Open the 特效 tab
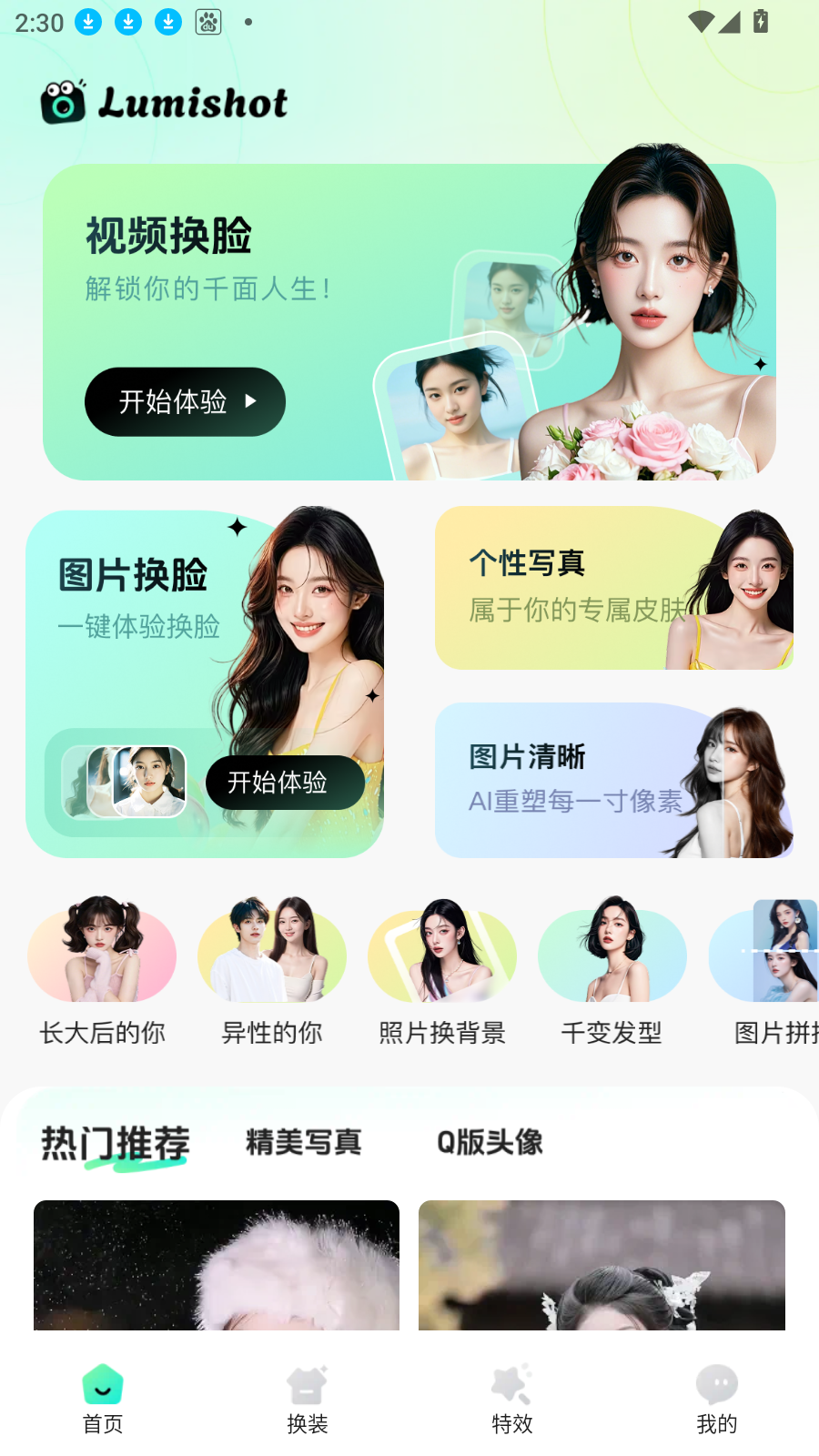Viewport: 819px width, 1456px height. click(512, 1399)
